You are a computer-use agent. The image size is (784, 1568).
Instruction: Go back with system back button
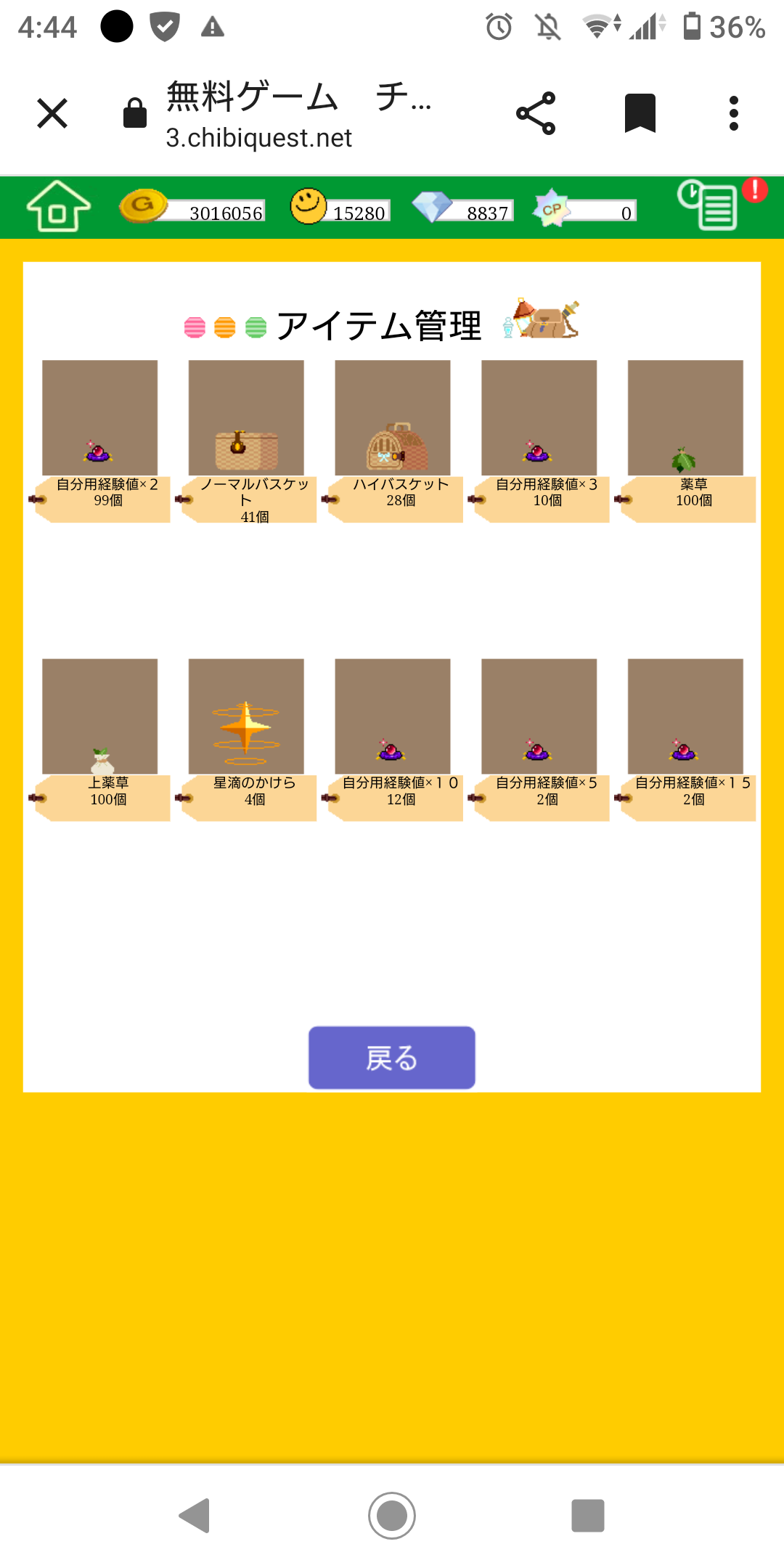[x=195, y=1516]
